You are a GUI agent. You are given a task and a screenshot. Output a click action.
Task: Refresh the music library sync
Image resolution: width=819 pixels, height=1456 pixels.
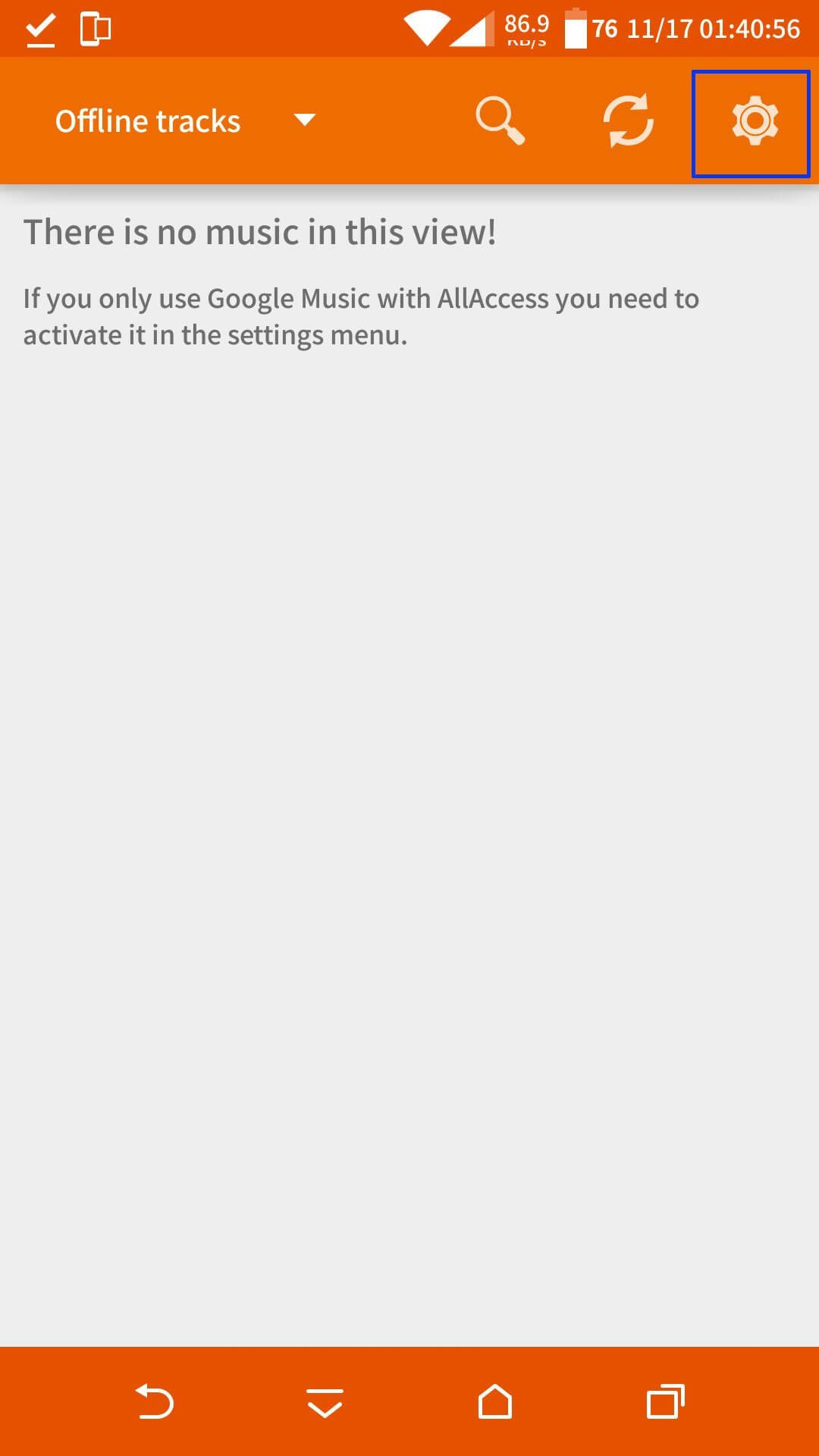tap(628, 120)
